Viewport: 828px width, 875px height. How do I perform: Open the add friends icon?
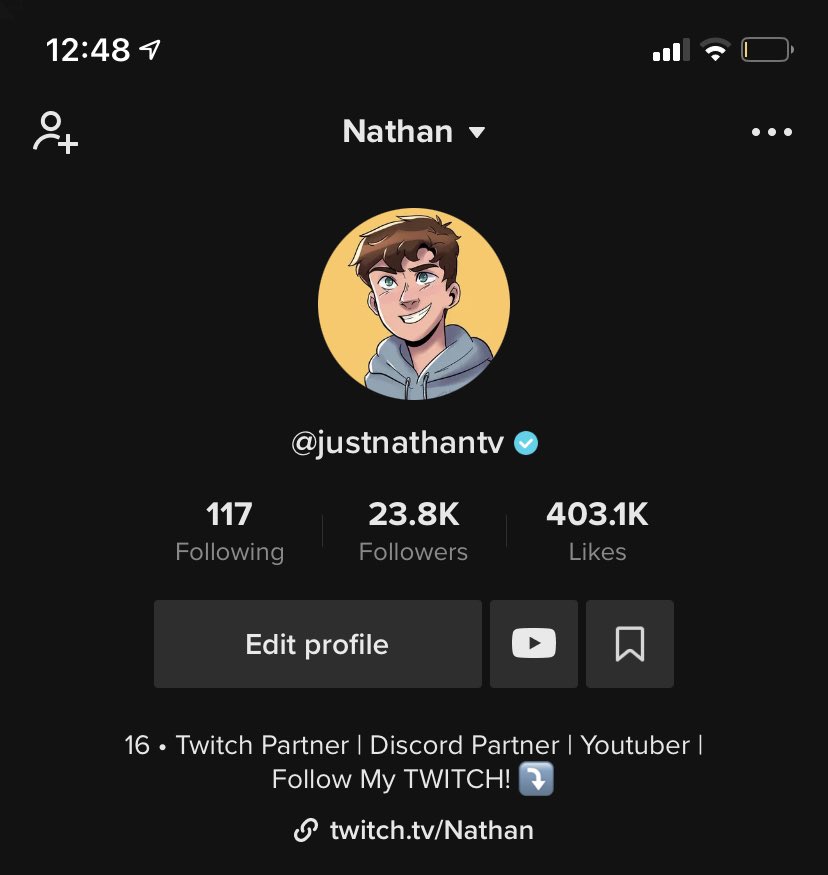(56, 132)
